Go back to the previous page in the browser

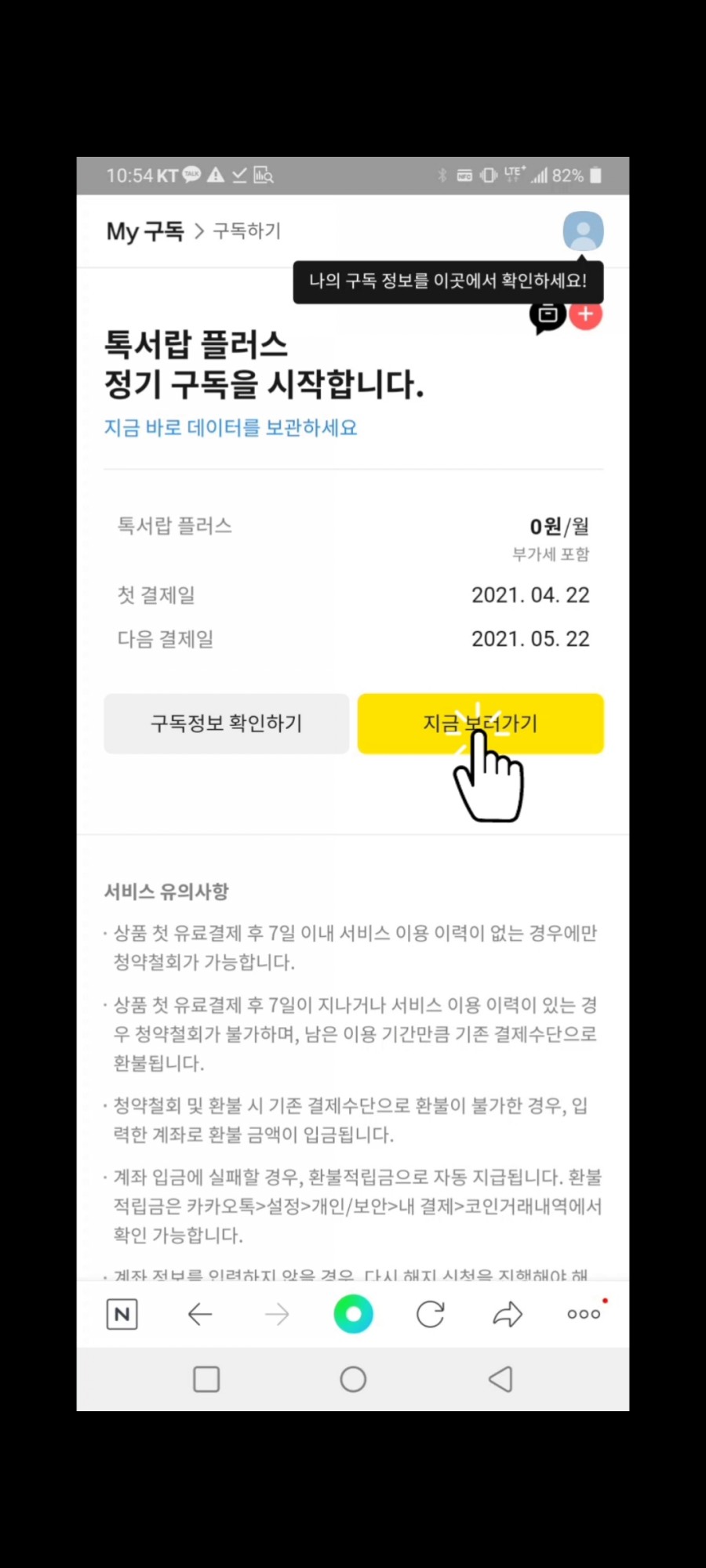[200, 1314]
